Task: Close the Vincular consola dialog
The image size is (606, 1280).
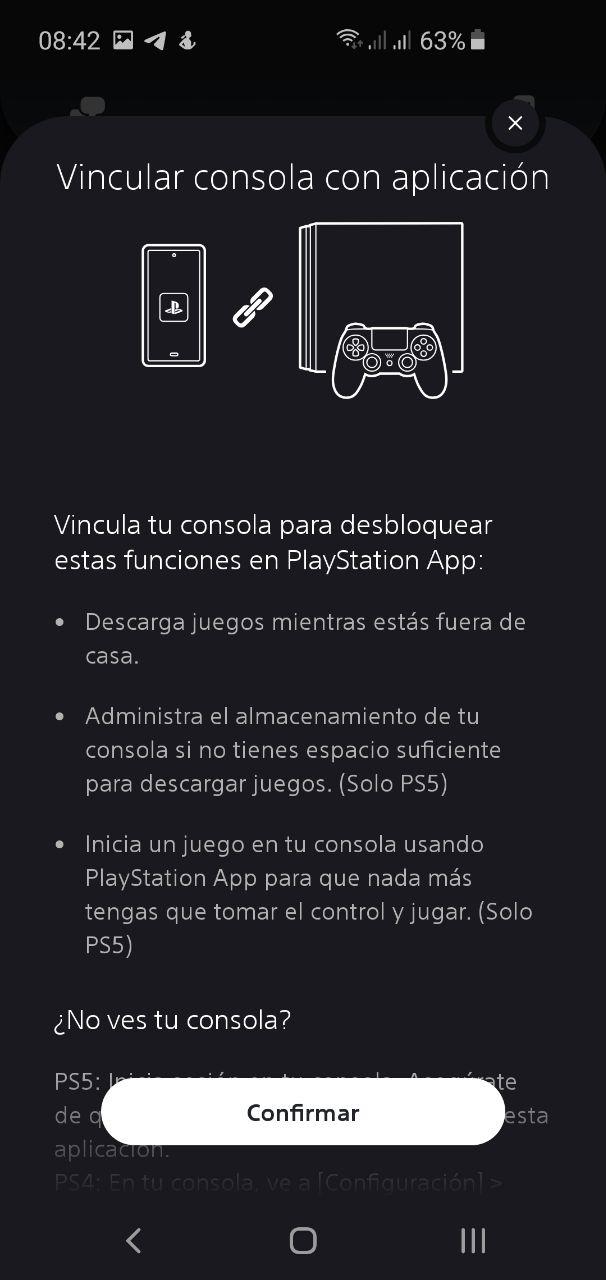Action: coord(515,123)
